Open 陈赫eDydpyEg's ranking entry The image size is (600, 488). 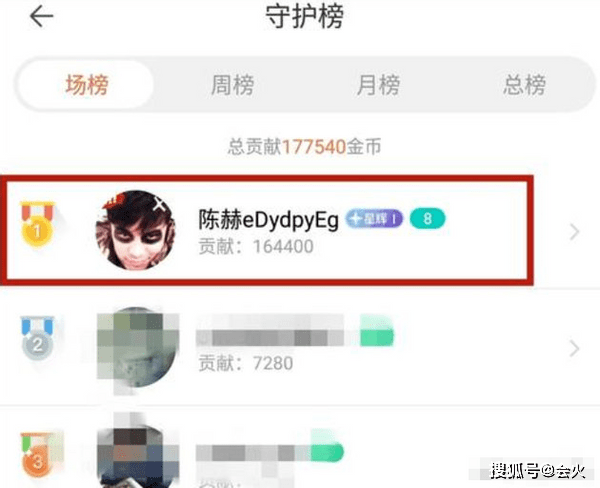pos(298,232)
